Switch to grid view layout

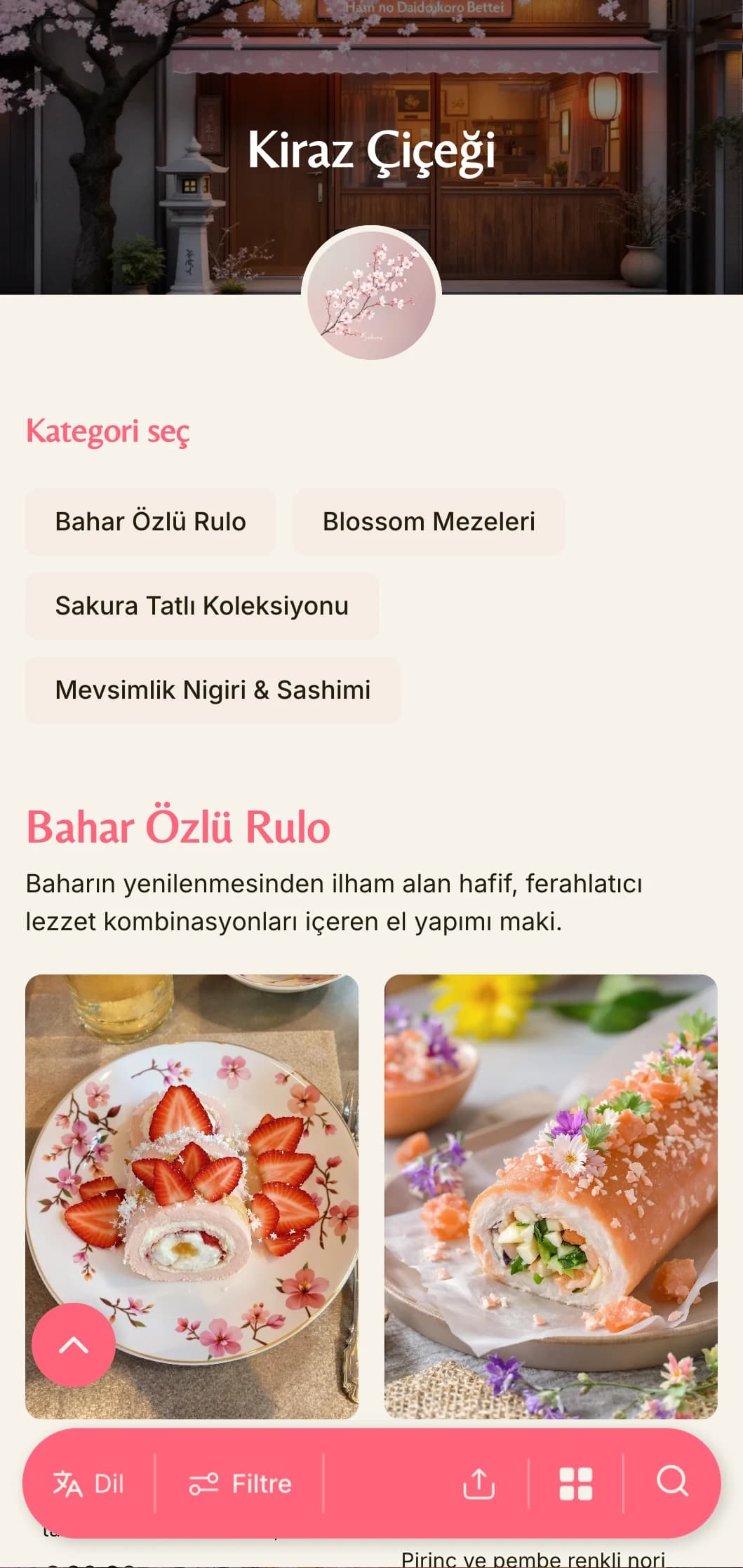click(575, 1484)
